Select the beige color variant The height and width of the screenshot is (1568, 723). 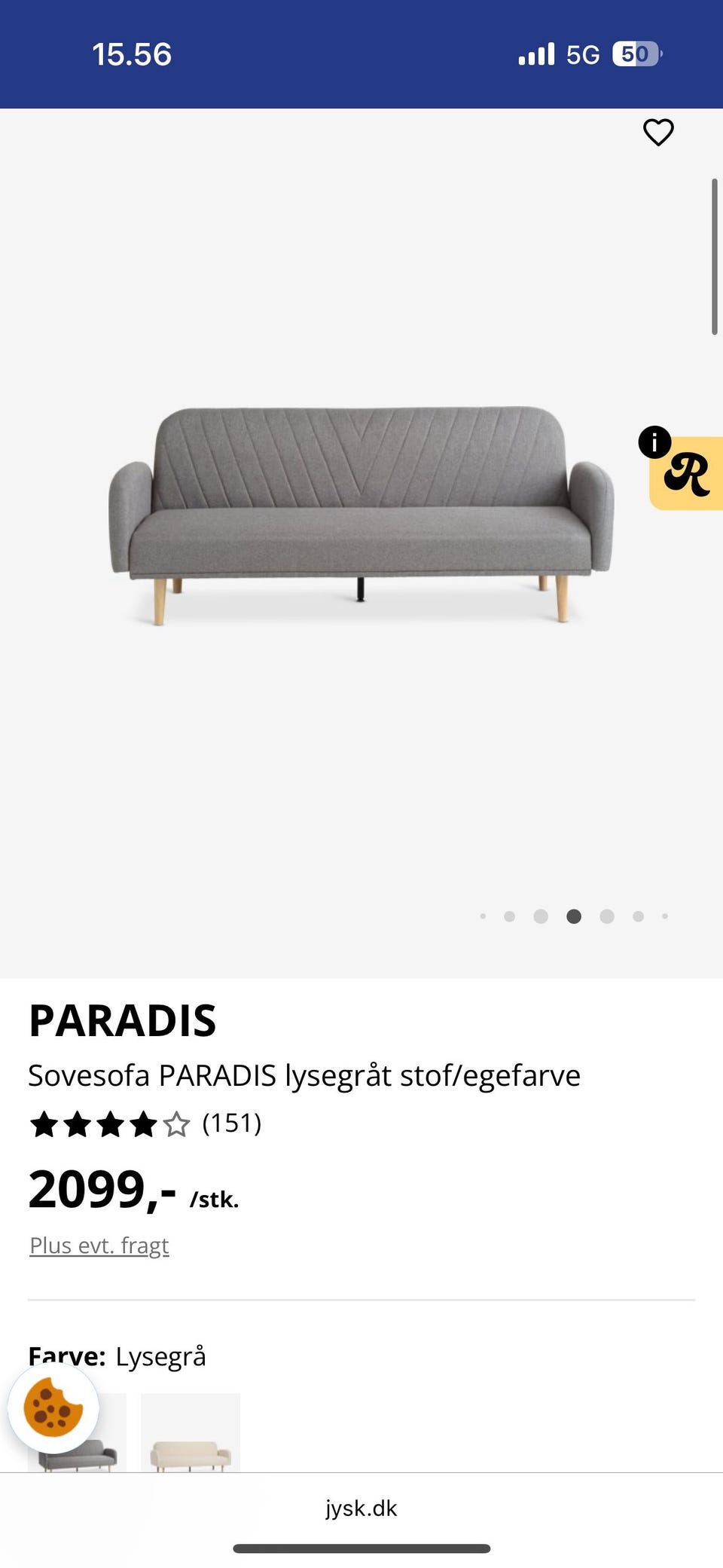[x=191, y=1432]
